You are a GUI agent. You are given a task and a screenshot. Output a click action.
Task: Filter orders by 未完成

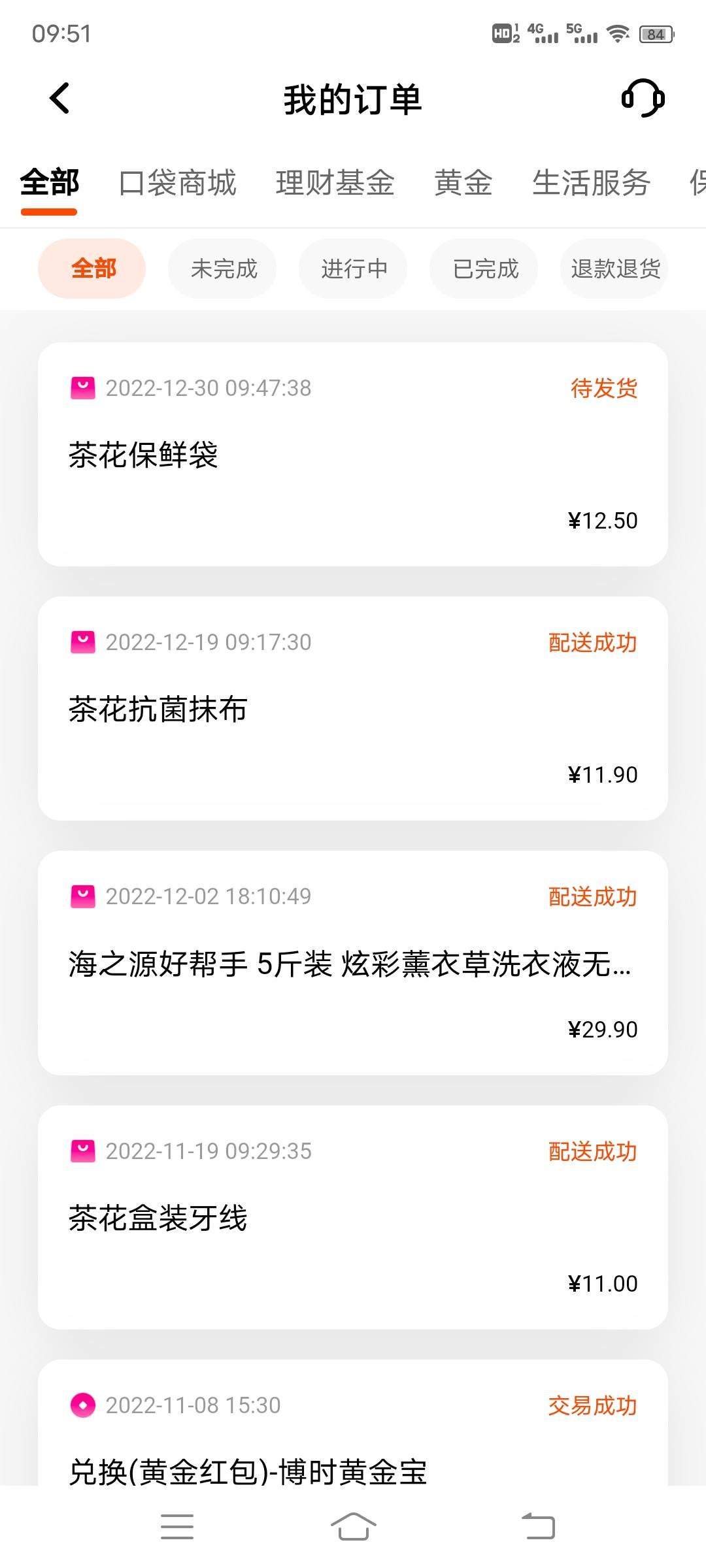coord(223,269)
